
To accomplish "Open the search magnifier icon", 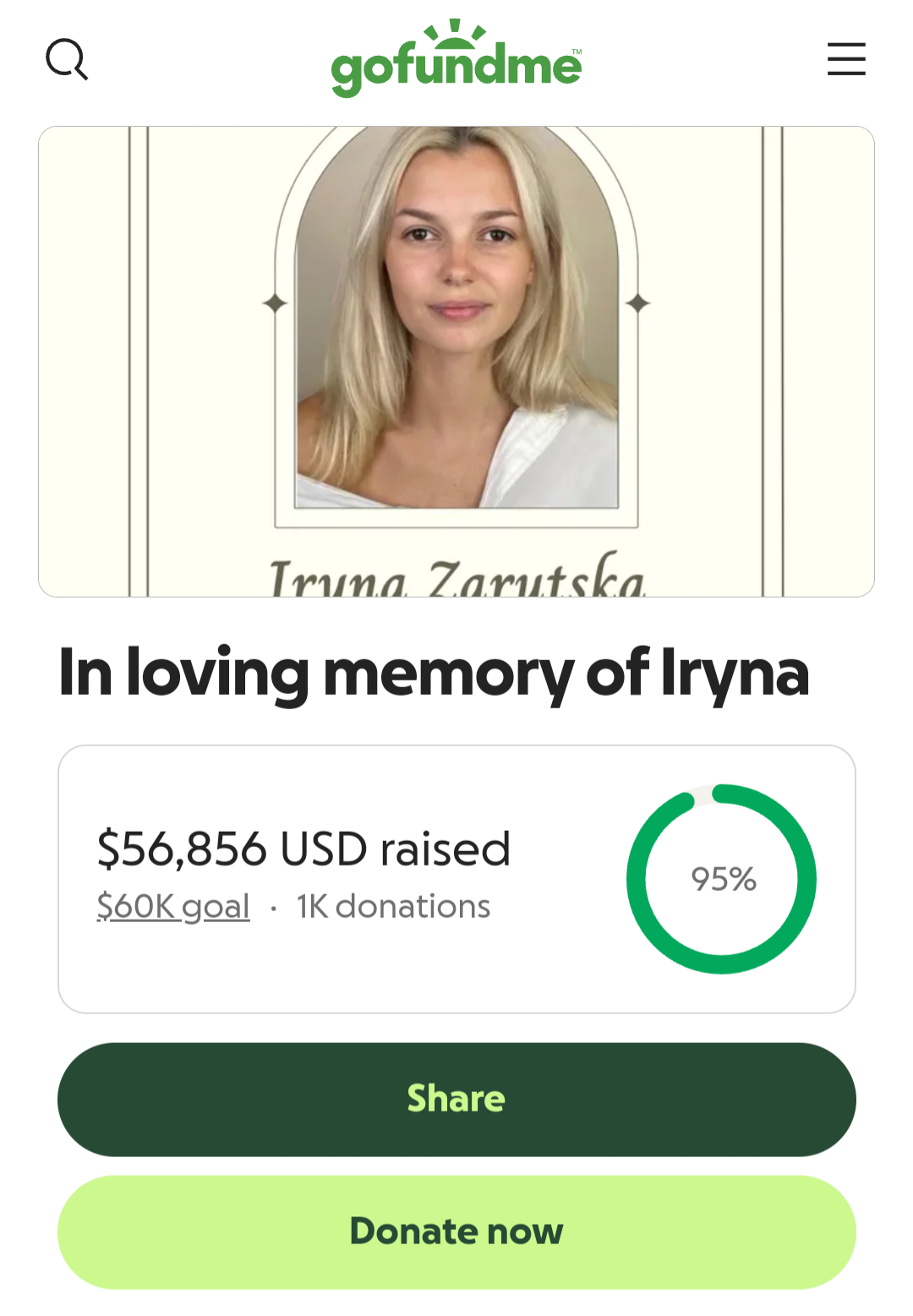I will [67, 59].
